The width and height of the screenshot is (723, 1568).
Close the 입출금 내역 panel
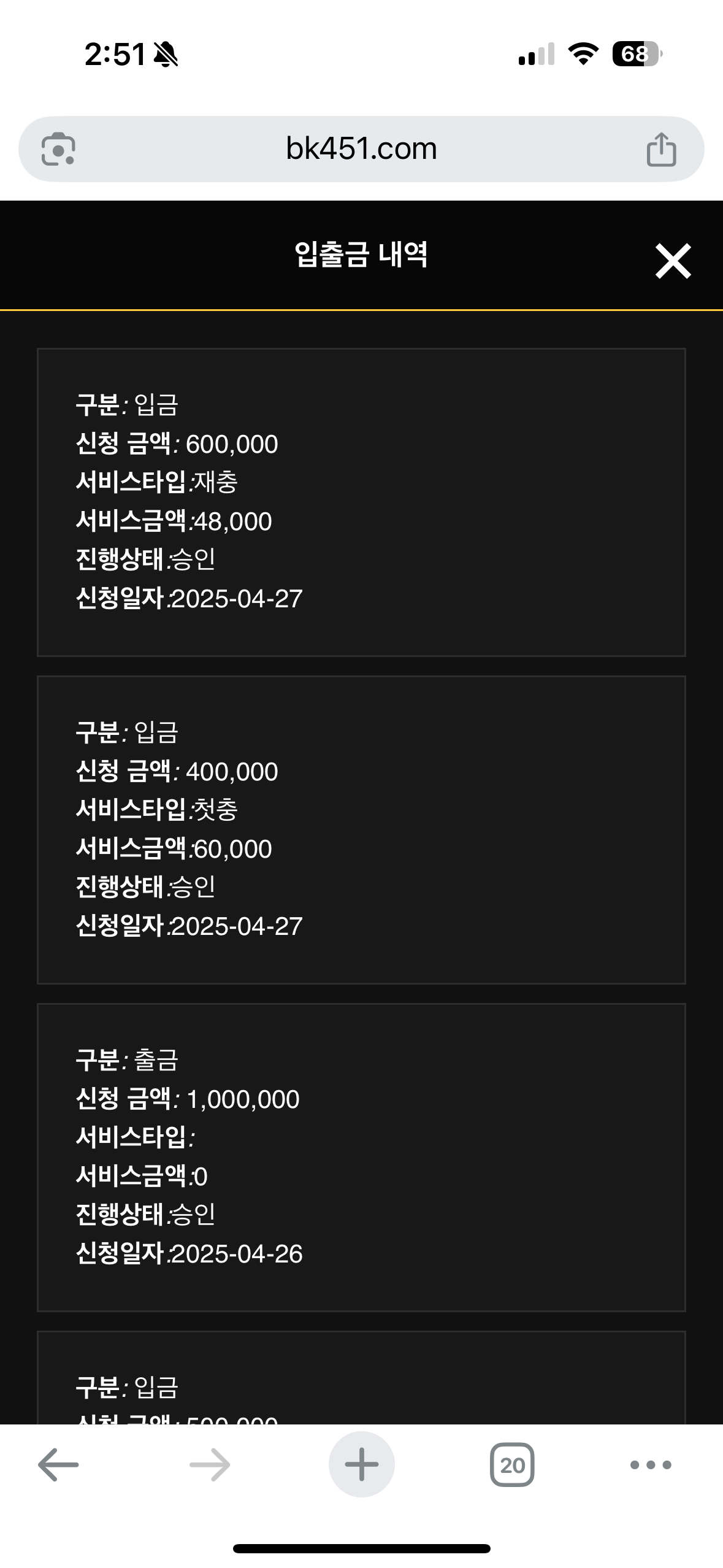(673, 261)
